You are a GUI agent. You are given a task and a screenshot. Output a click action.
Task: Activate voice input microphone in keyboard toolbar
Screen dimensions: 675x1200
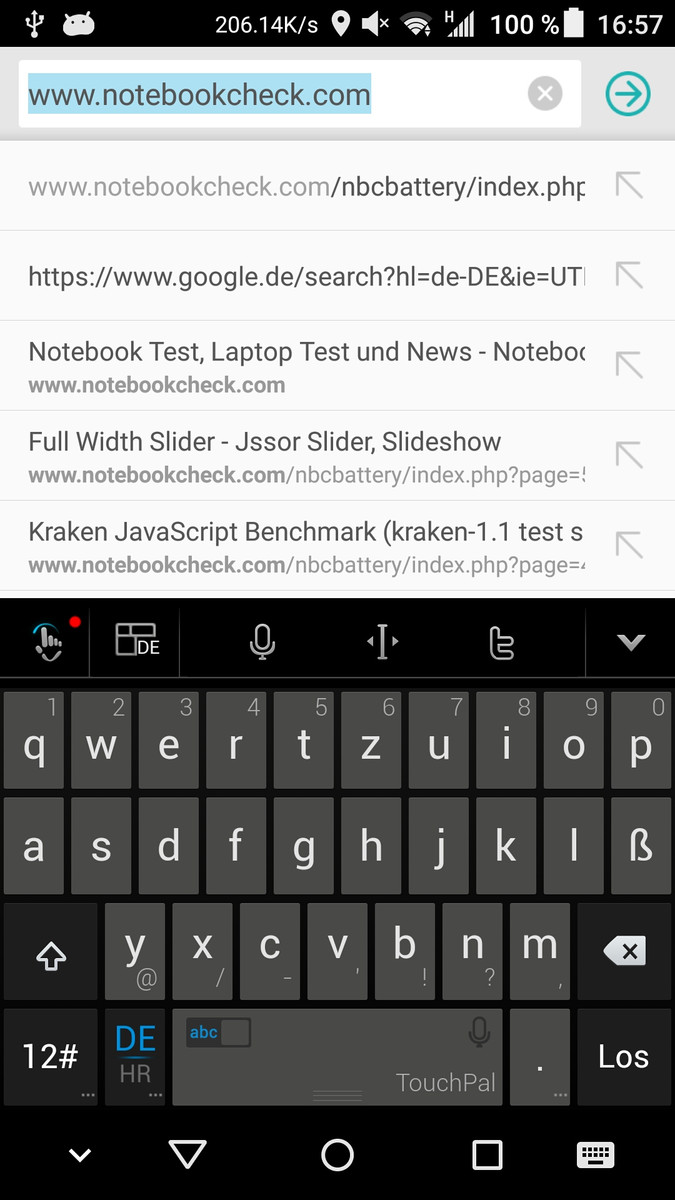pyautogui.click(x=262, y=642)
